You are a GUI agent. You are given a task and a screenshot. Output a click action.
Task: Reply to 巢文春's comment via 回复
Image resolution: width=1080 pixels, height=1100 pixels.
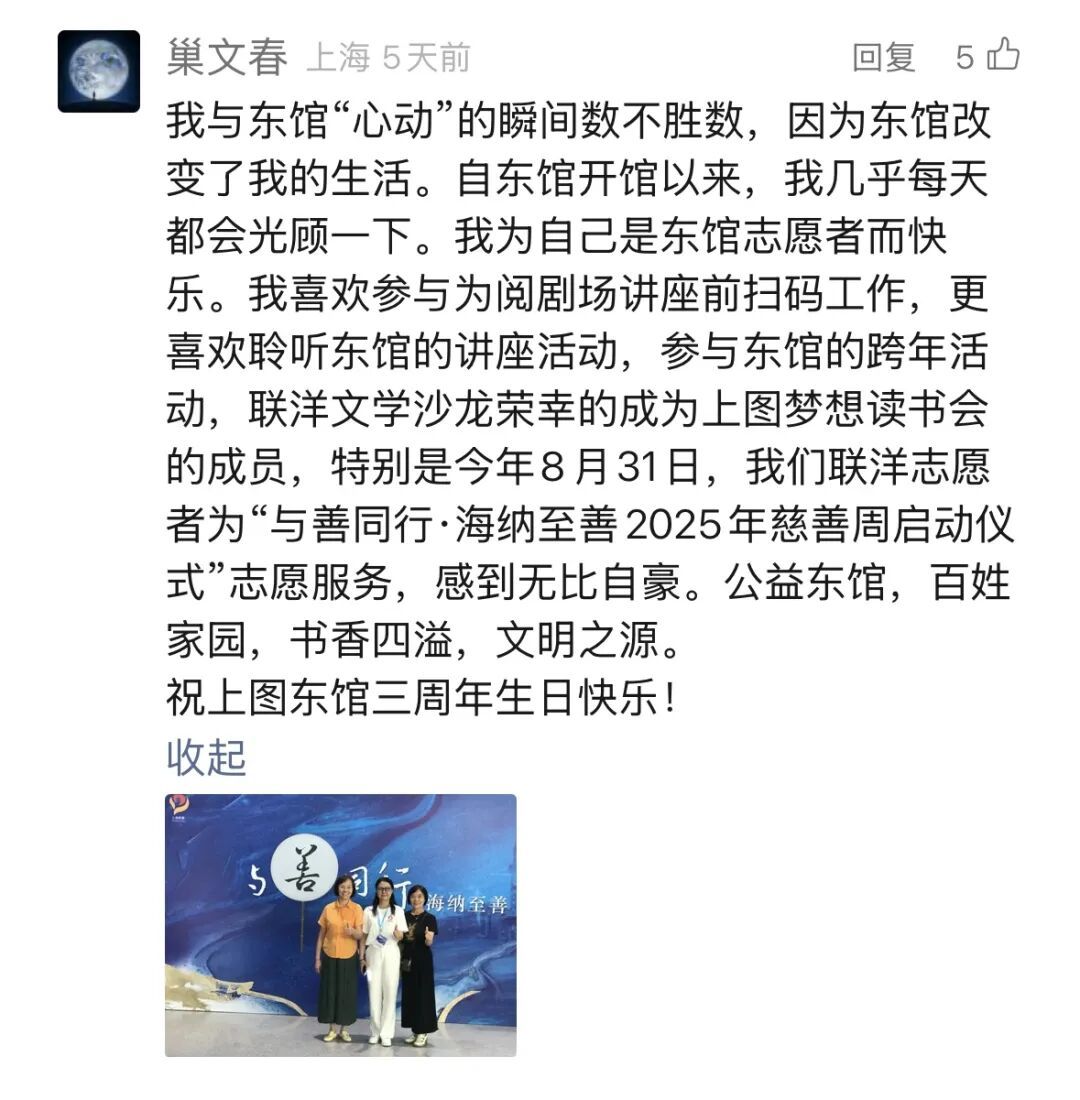(883, 58)
